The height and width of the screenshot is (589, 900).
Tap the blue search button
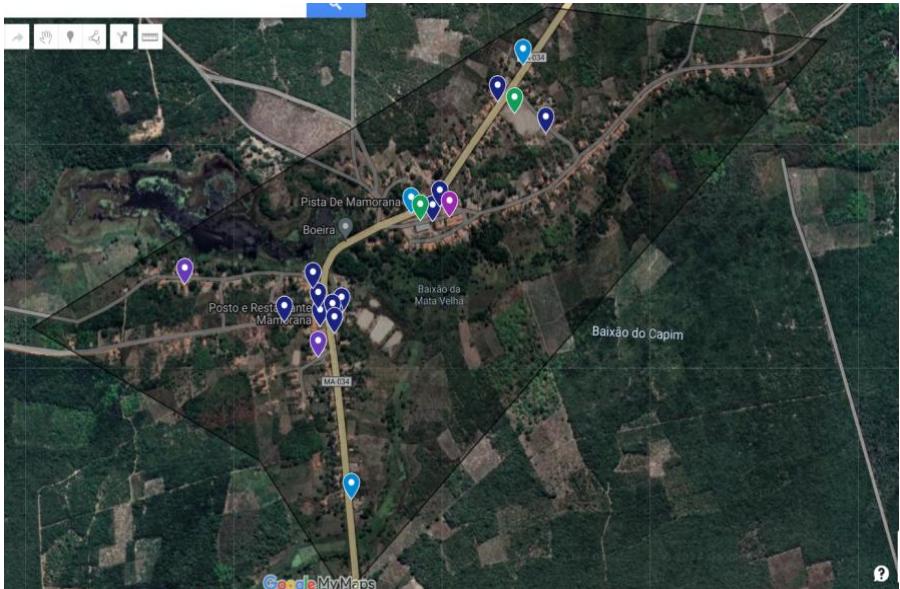tap(335, 6)
